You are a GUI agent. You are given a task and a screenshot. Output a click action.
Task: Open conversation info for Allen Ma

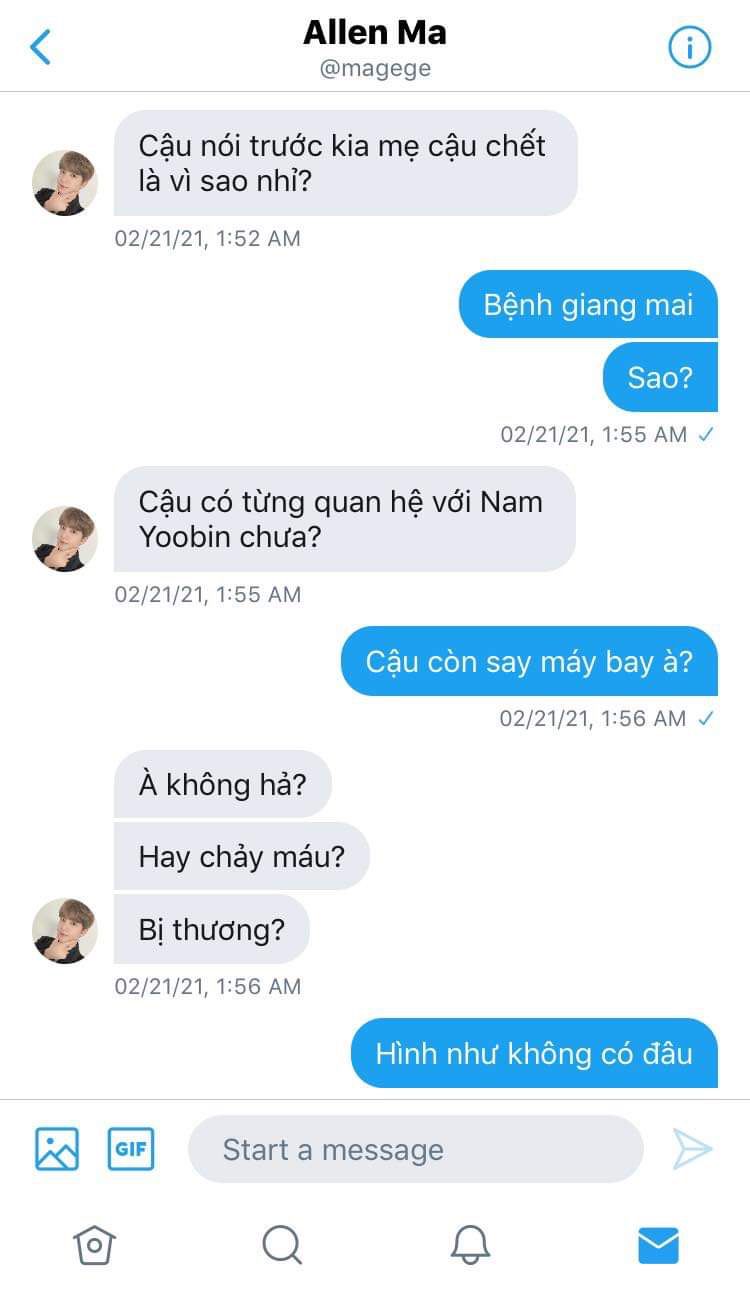[x=689, y=47]
